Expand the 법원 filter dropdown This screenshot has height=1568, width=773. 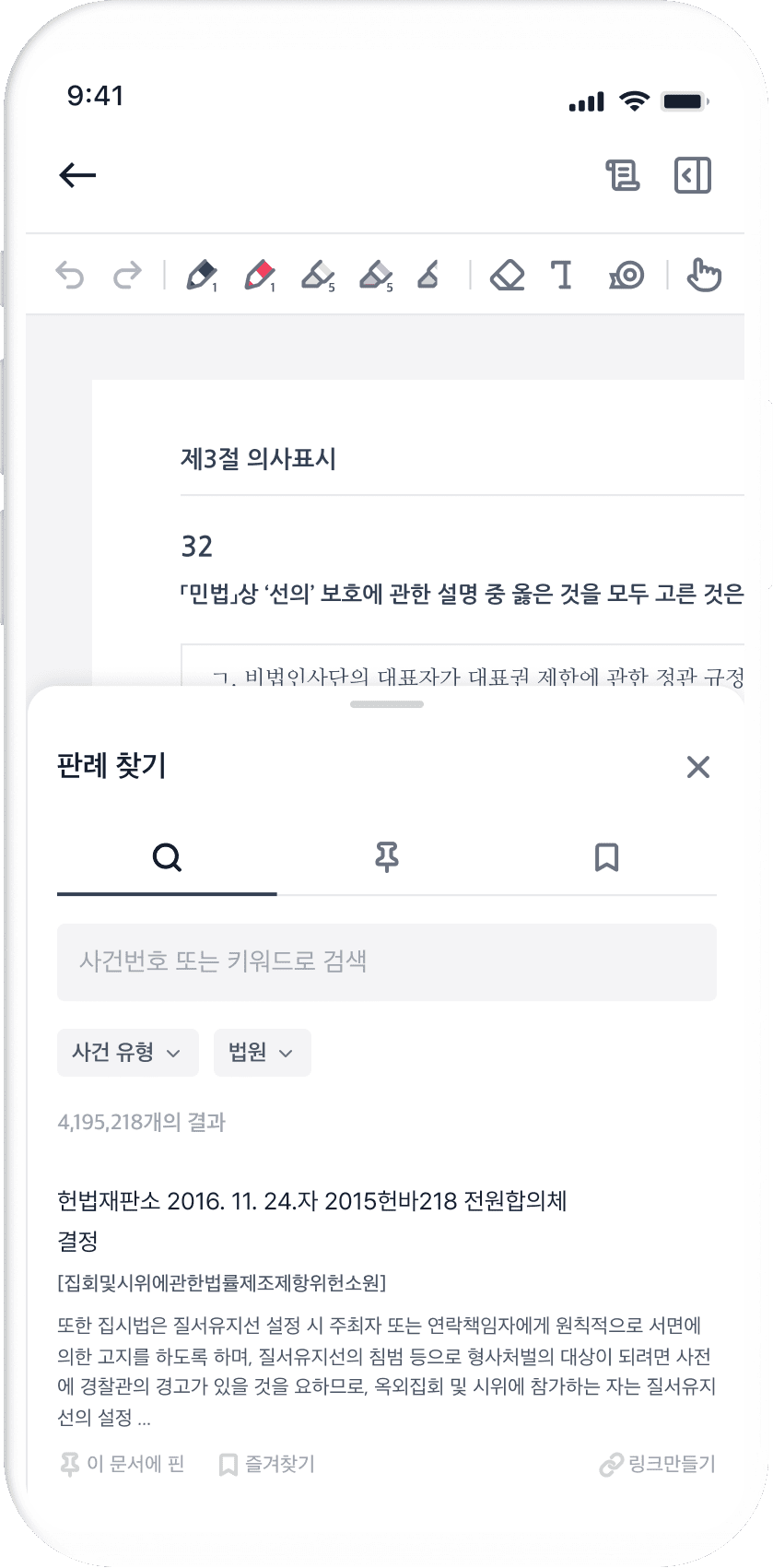pos(262,1052)
